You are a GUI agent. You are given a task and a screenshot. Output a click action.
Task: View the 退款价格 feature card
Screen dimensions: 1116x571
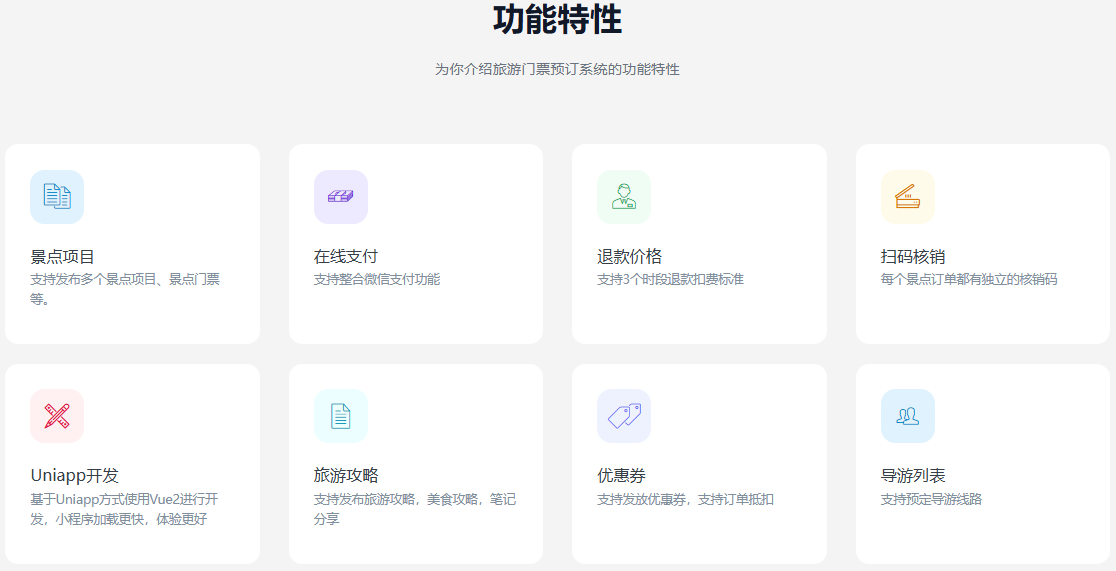click(x=699, y=244)
